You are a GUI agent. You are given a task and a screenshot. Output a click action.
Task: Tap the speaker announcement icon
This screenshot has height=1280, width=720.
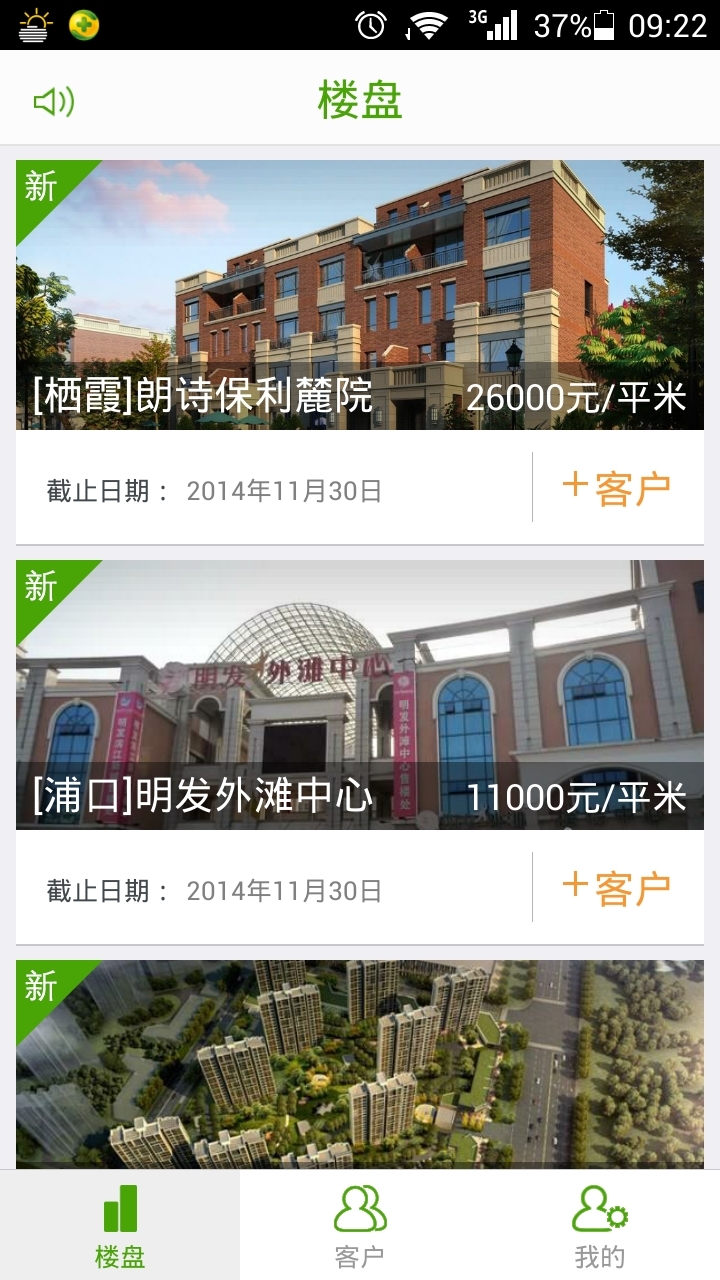click(x=54, y=101)
